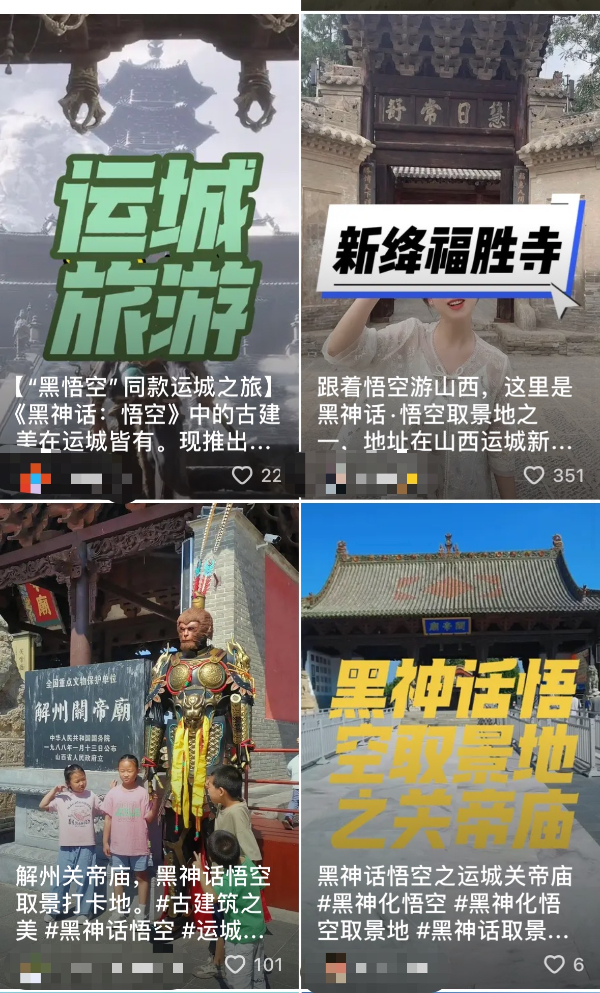This screenshot has height=993, width=600.
Task: Like the 运城关帝庙 video with 6 likes
Action: [x=554, y=965]
